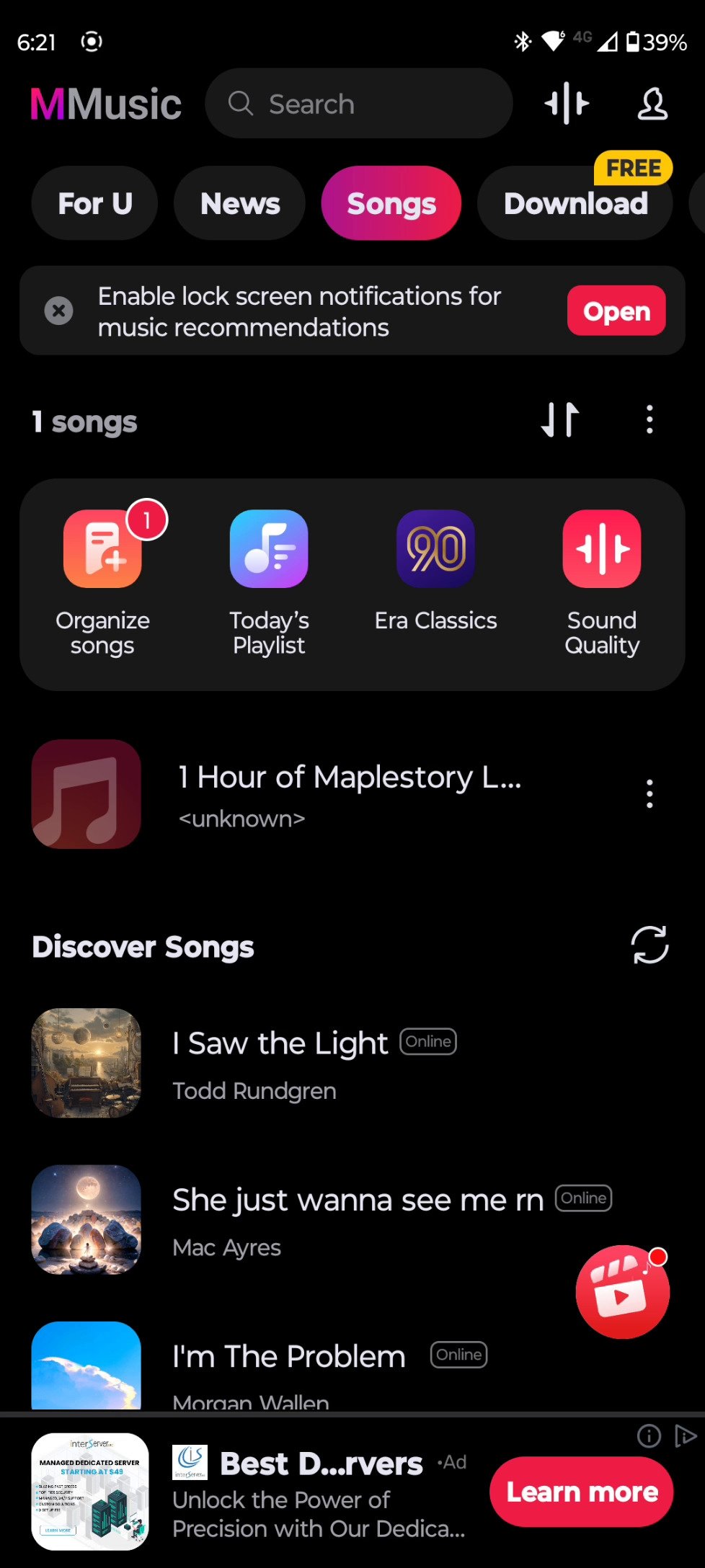The image size is (705, 1568).
Task: Sort the songs list
Action: tap(560, 419)
